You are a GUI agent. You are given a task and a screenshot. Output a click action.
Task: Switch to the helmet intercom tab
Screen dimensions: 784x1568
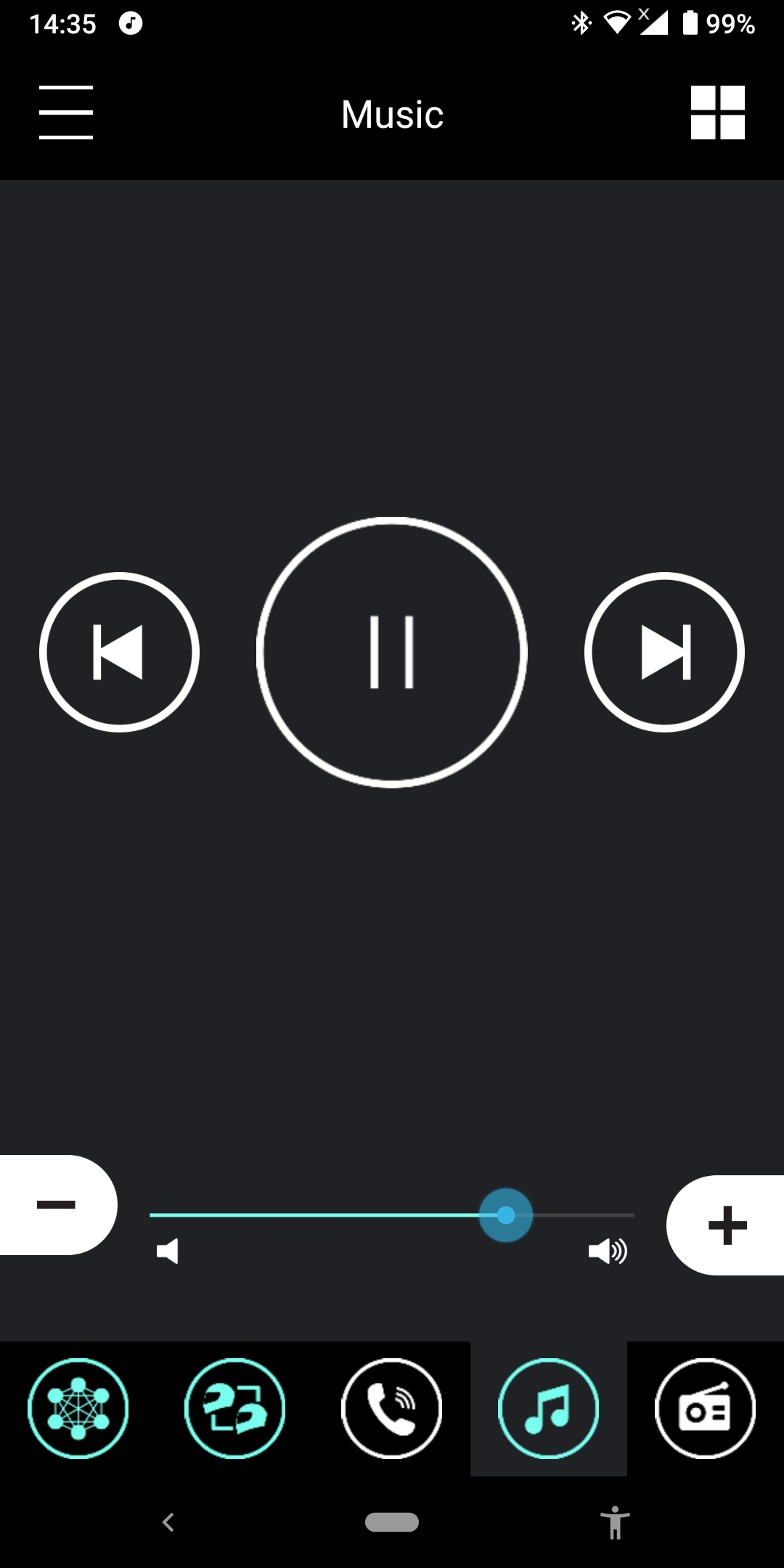pyautogui.click(x=235, y=1408)
